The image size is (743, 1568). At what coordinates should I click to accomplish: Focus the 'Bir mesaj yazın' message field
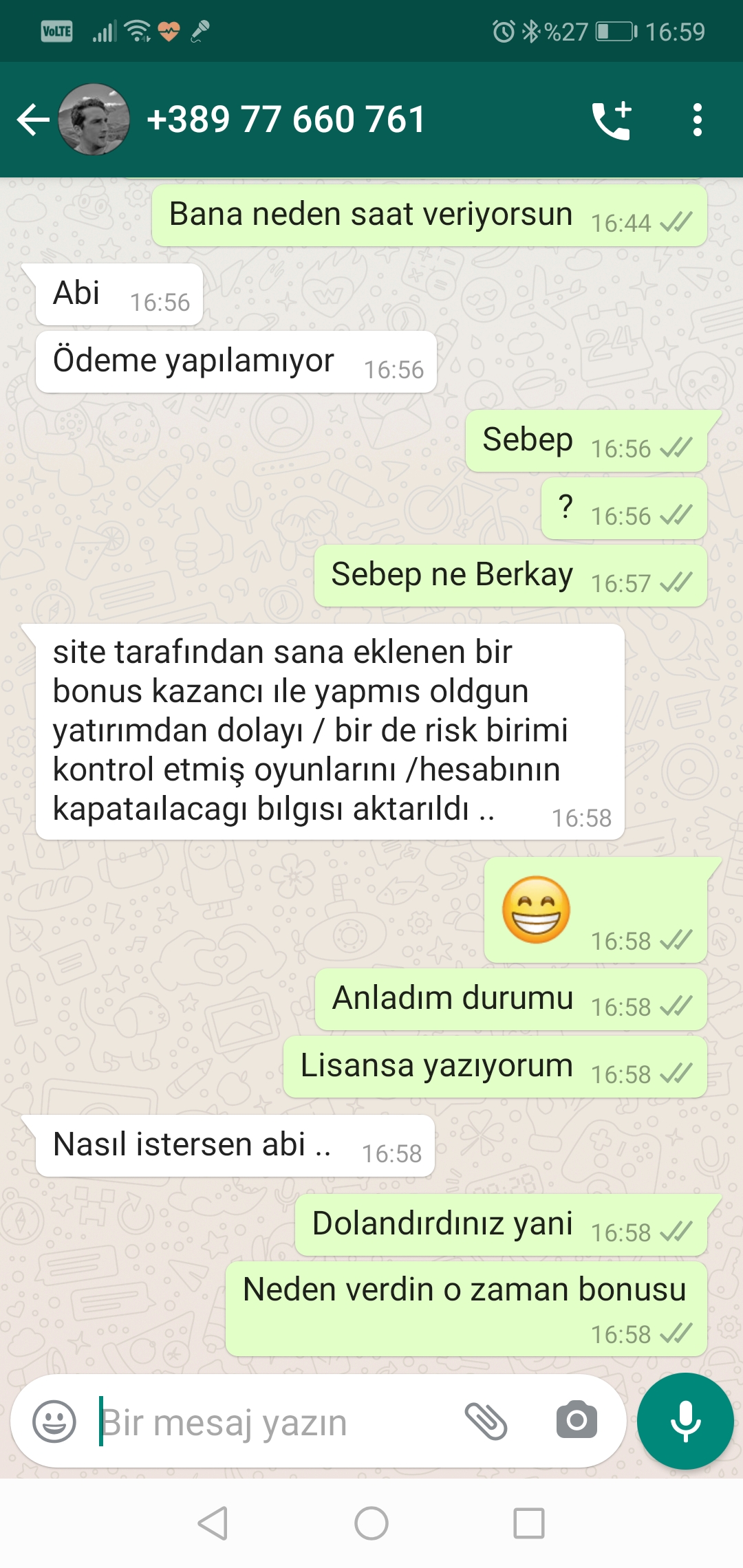point(275,1422)
